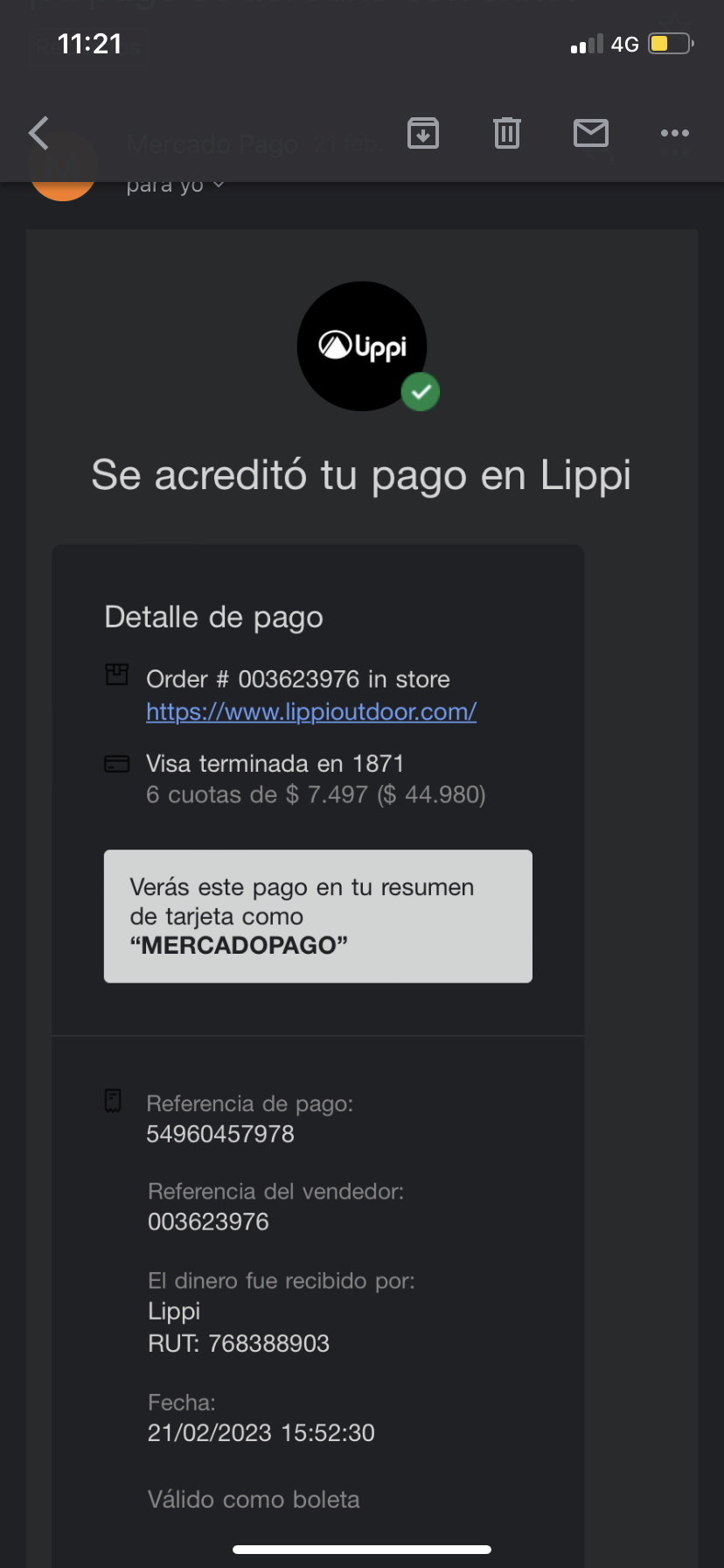724x1568 pixels.
Task: Delete this email with trash icon
Action: pyautogui.click(x=507, y=133)
